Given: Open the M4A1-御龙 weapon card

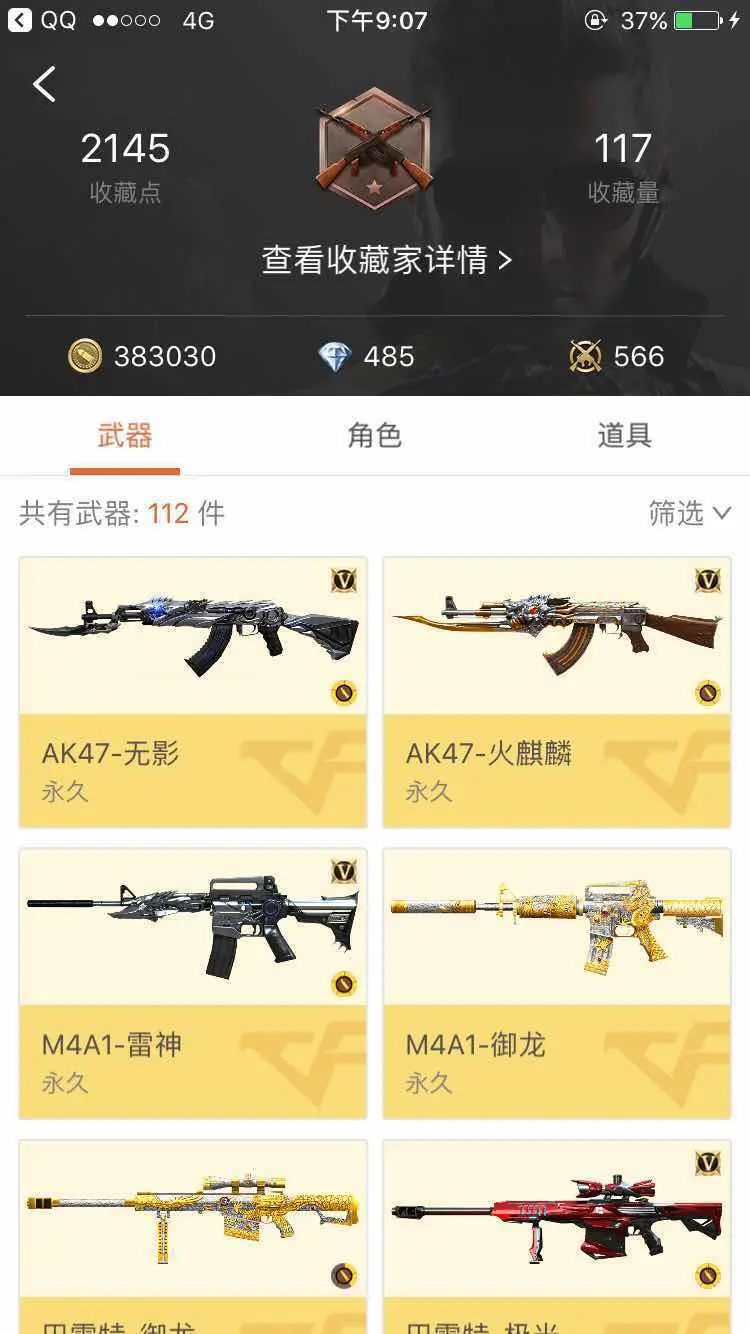Looking at the screenshot, I should click(557, 983).
